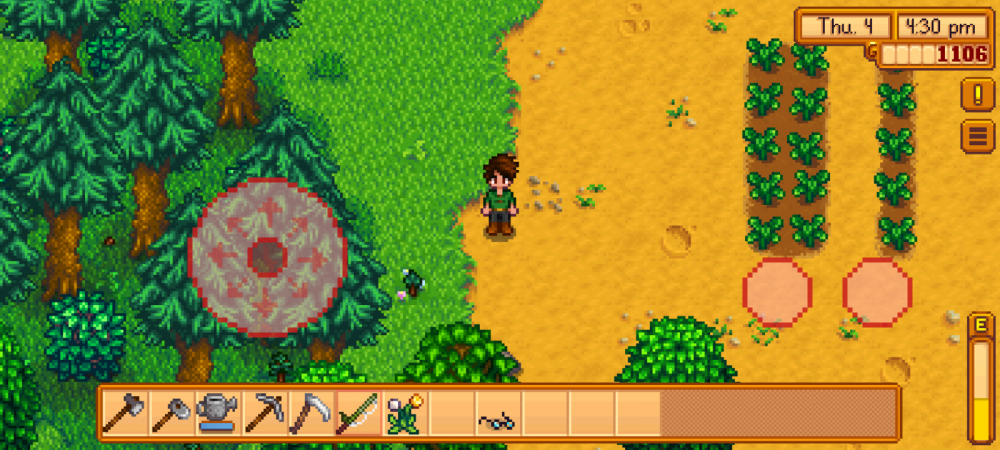Open the game menu button
The height and width of the screenshot is (450, 1000).
click(977, 134)
